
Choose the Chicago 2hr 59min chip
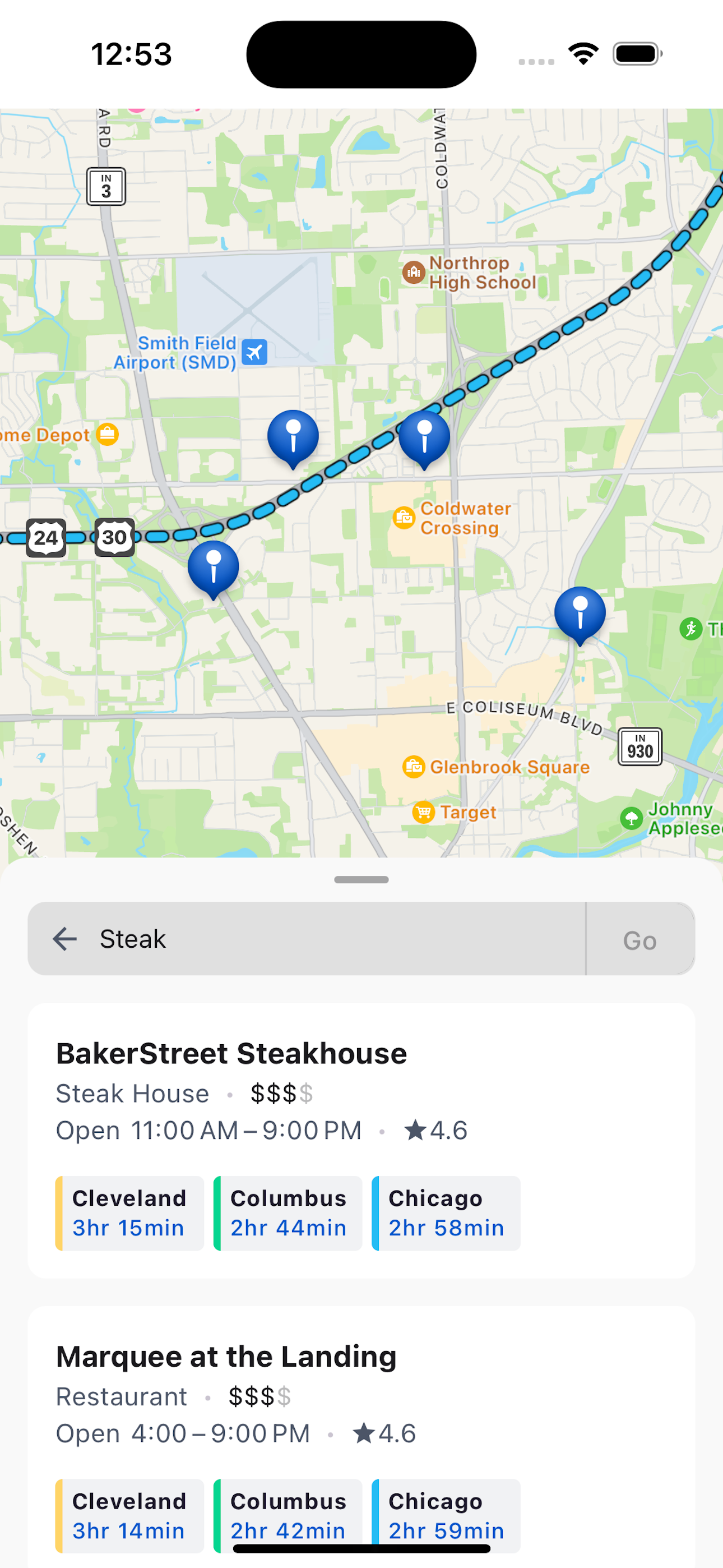tap(446, 1516)
